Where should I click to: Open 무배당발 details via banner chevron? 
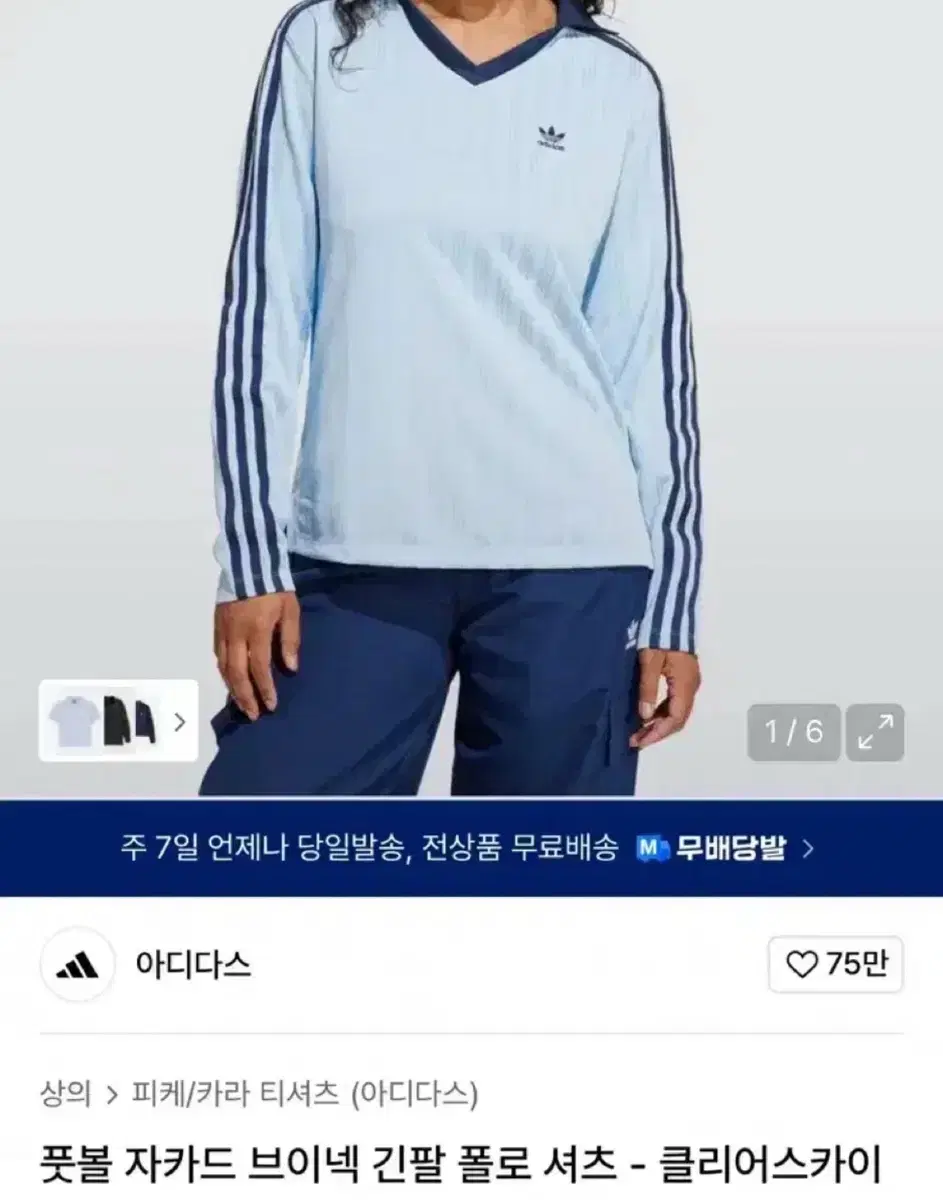coord(807,849)
